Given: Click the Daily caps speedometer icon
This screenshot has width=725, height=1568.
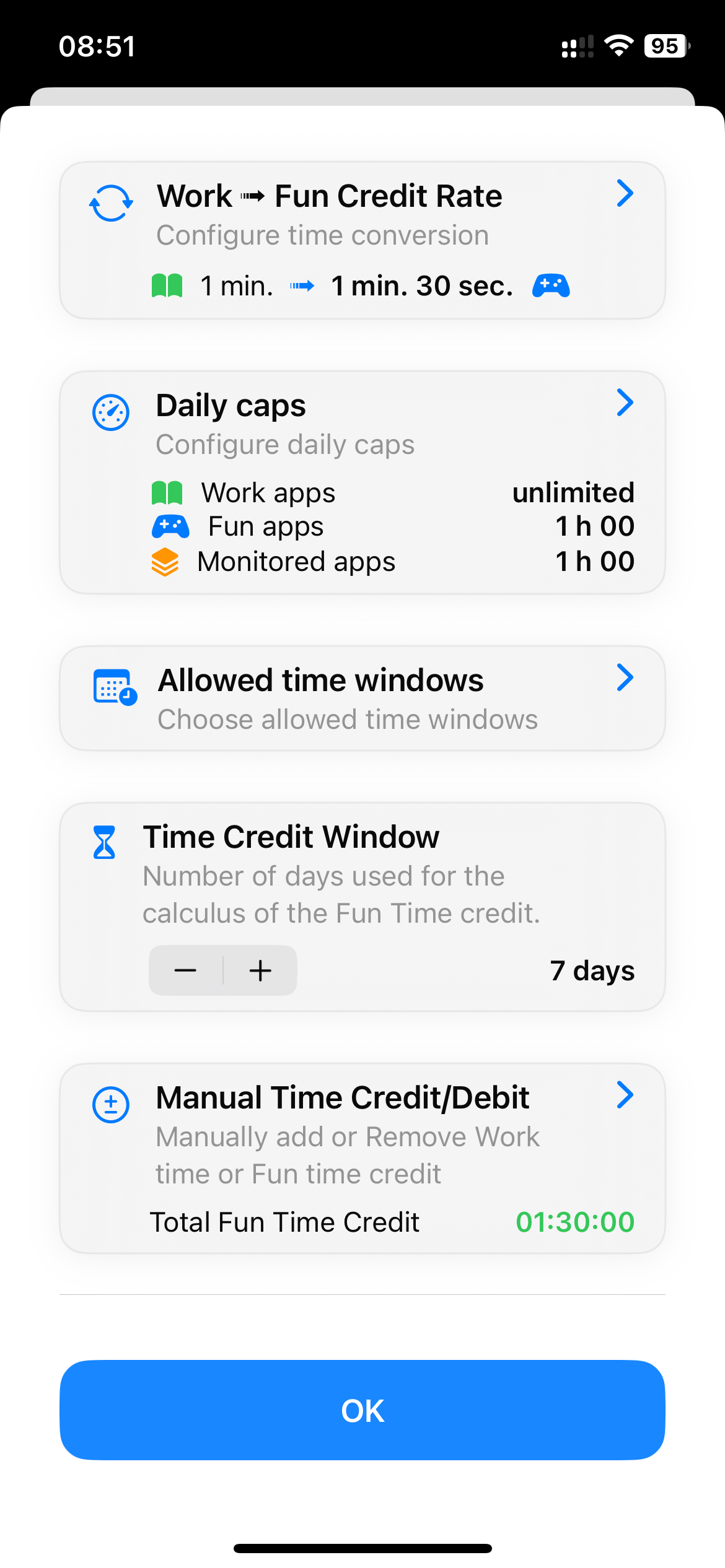Looking at the screenshot, I should [112, 411].
